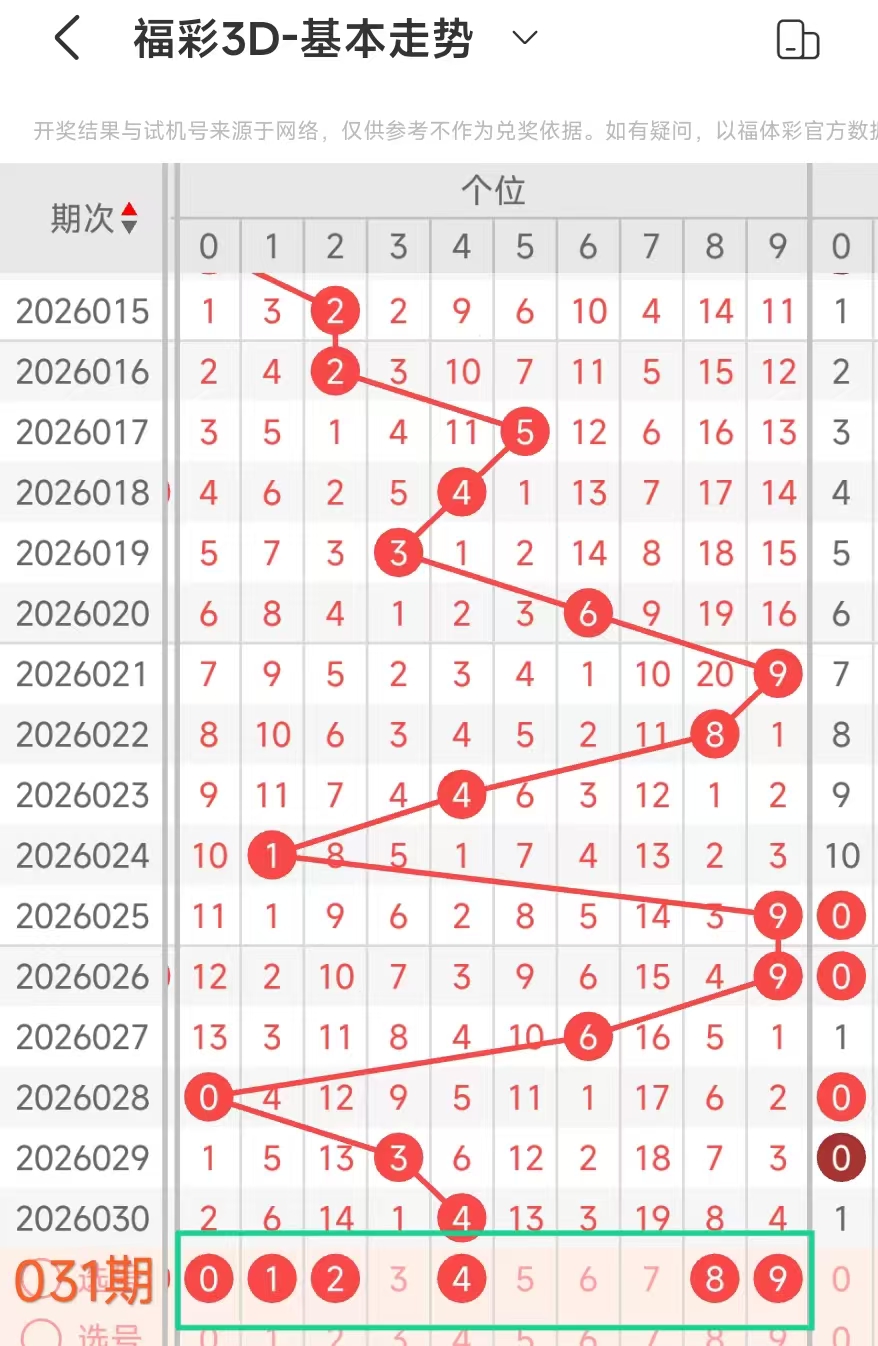Image resolution: width=878 pixels, height=1346 pixels.
Task: Deselect ball 0 in the 个位 pick row
Action: click(x=208, y=1279)
